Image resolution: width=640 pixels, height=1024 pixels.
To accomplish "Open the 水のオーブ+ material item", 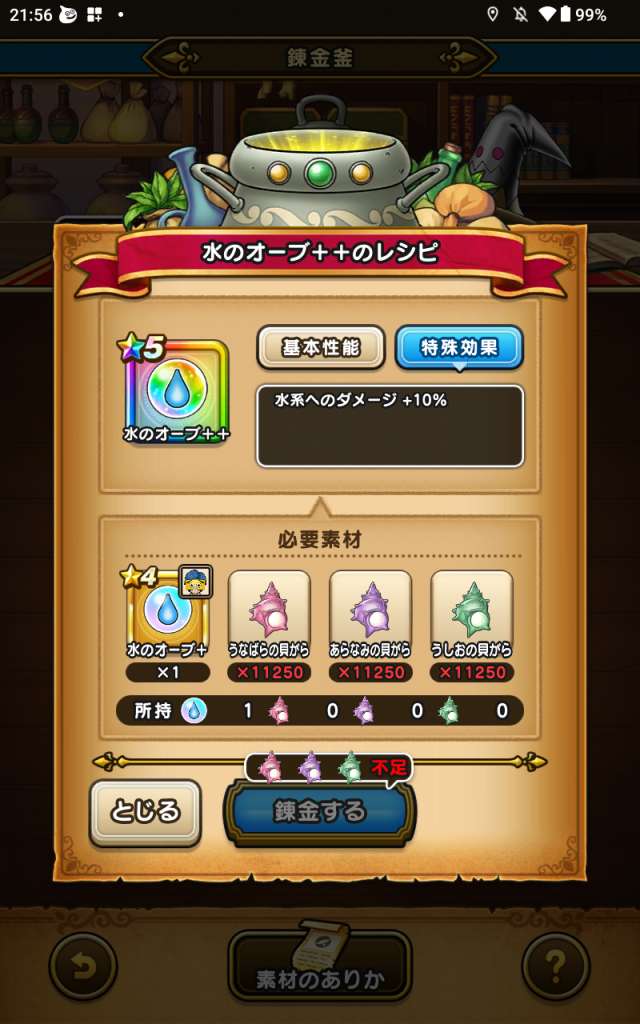I will pos(167,610).
